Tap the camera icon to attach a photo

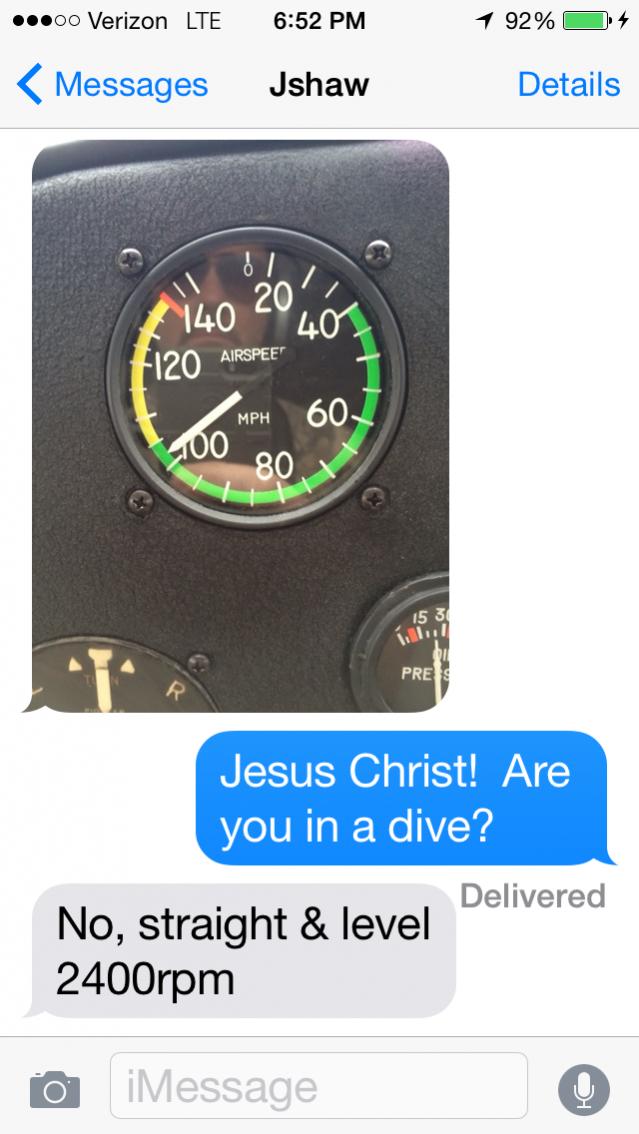[x=54, y=1087]
